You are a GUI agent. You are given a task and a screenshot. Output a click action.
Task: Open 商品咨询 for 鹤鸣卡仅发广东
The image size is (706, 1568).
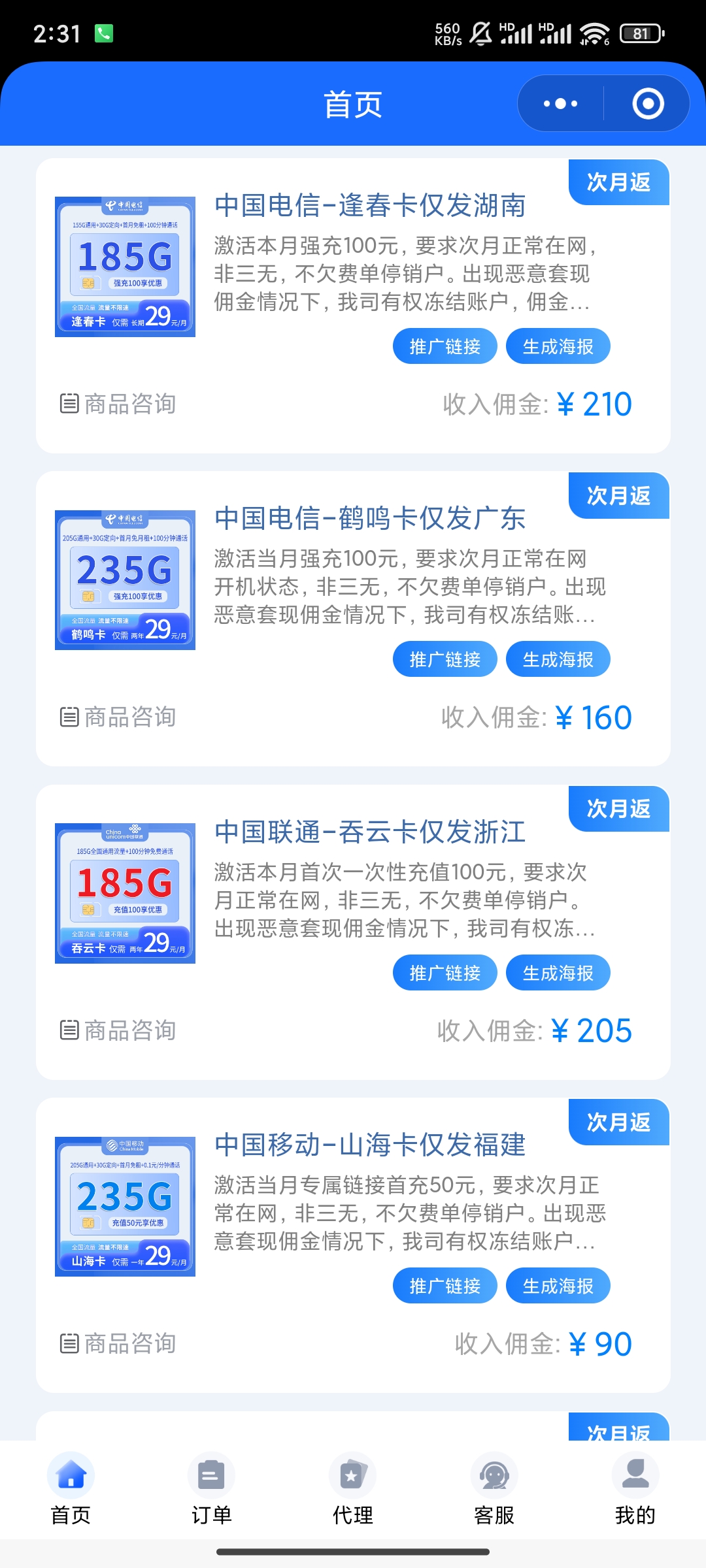tap(118, 717)
